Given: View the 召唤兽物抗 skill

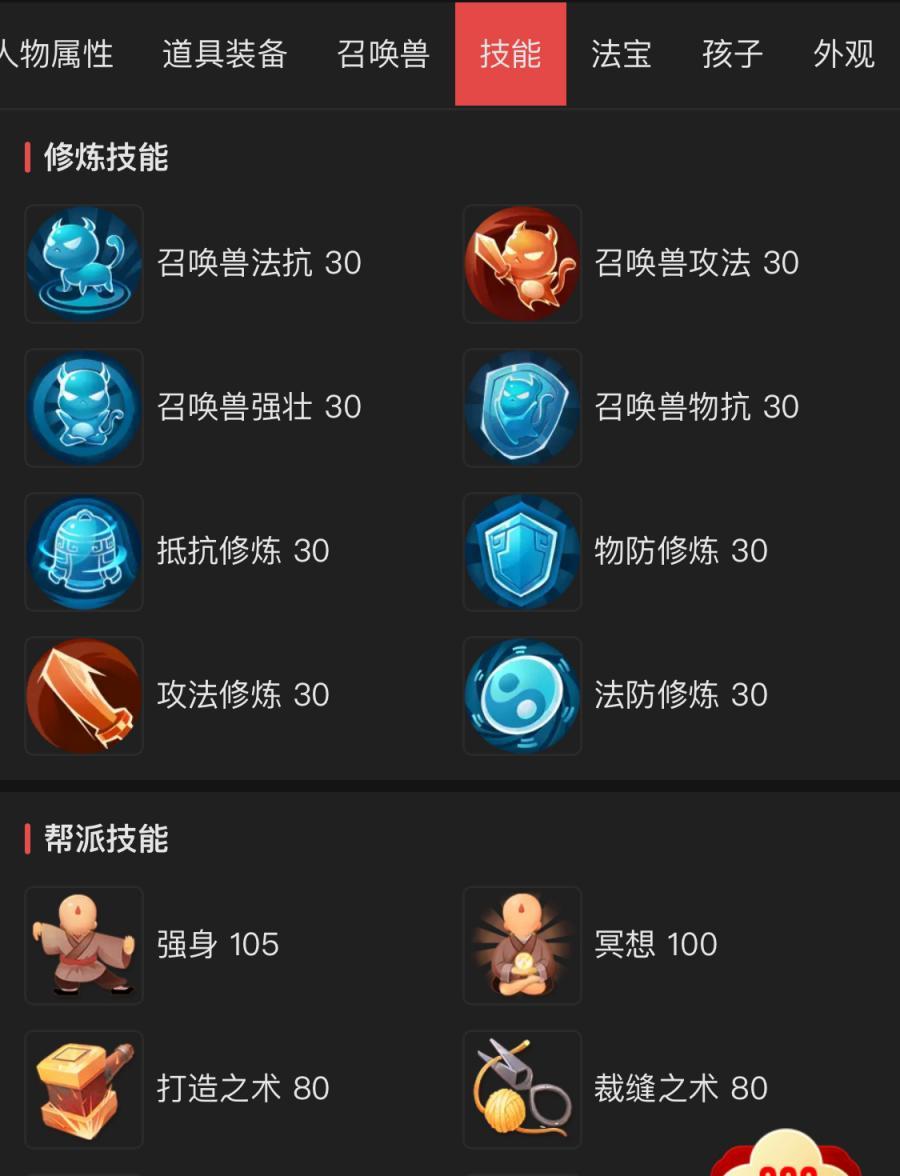Looking at the screenshot, I should tap(522, 408).
